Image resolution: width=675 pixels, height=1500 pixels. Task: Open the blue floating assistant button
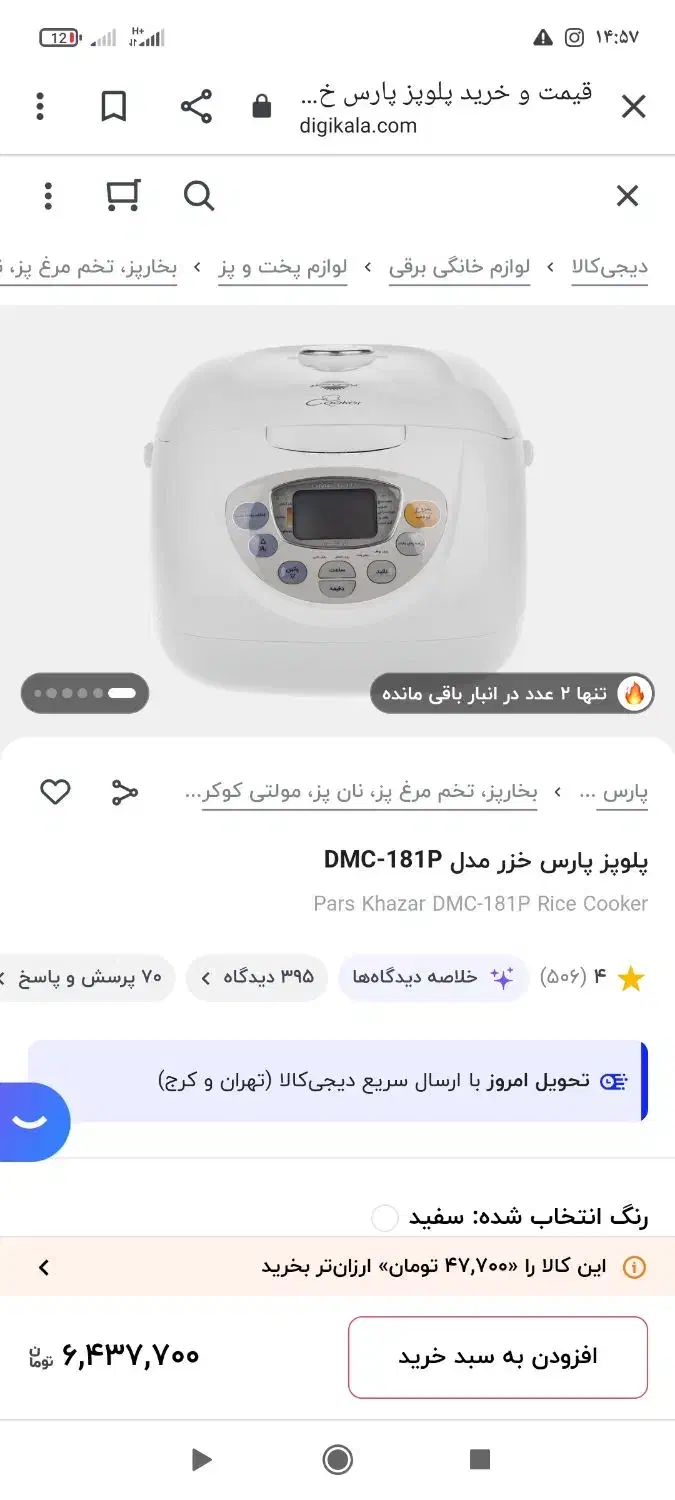click(x=30, y=1122)
